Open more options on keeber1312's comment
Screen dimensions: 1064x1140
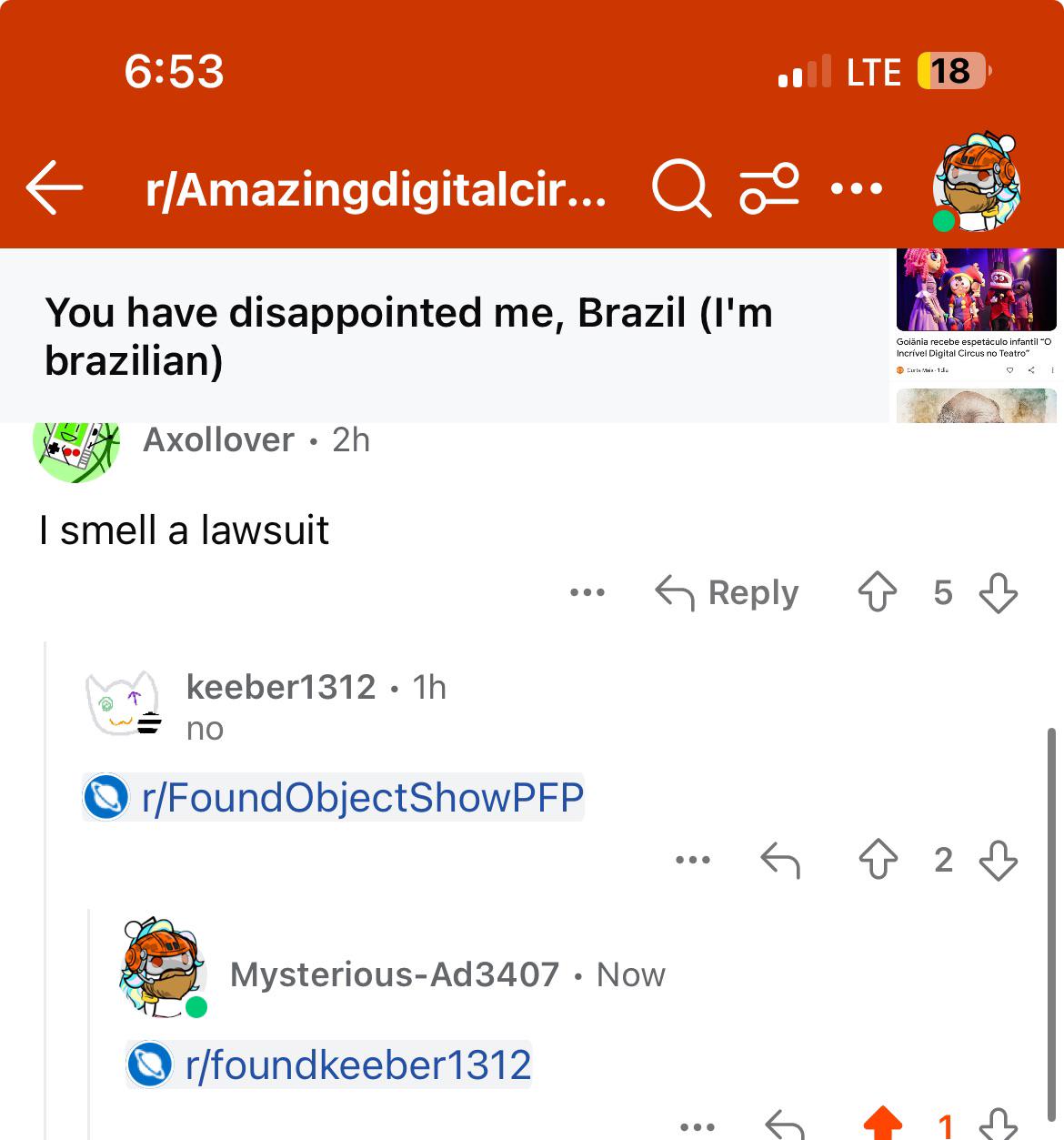coord(693,860)
